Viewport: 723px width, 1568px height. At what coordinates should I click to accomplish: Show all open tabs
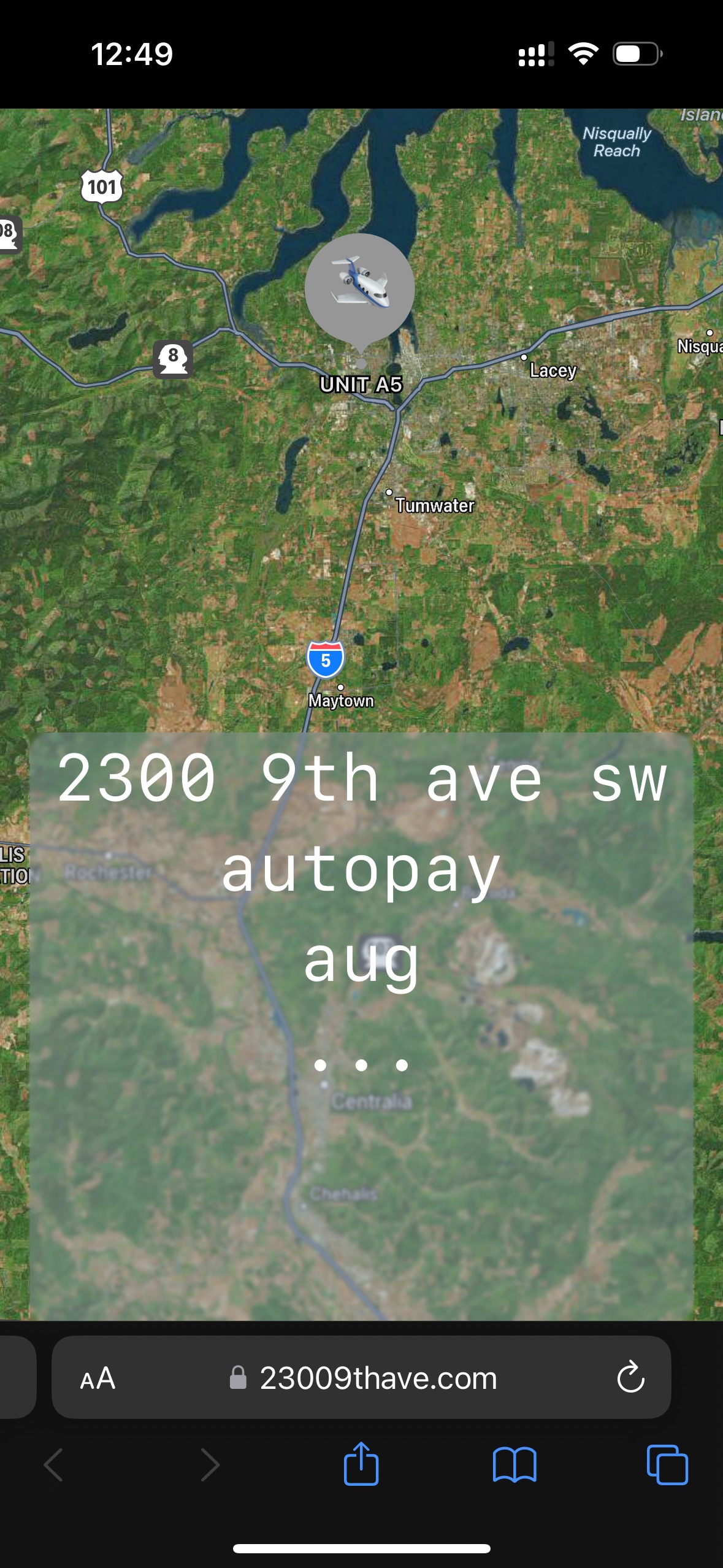(667, 1465)
